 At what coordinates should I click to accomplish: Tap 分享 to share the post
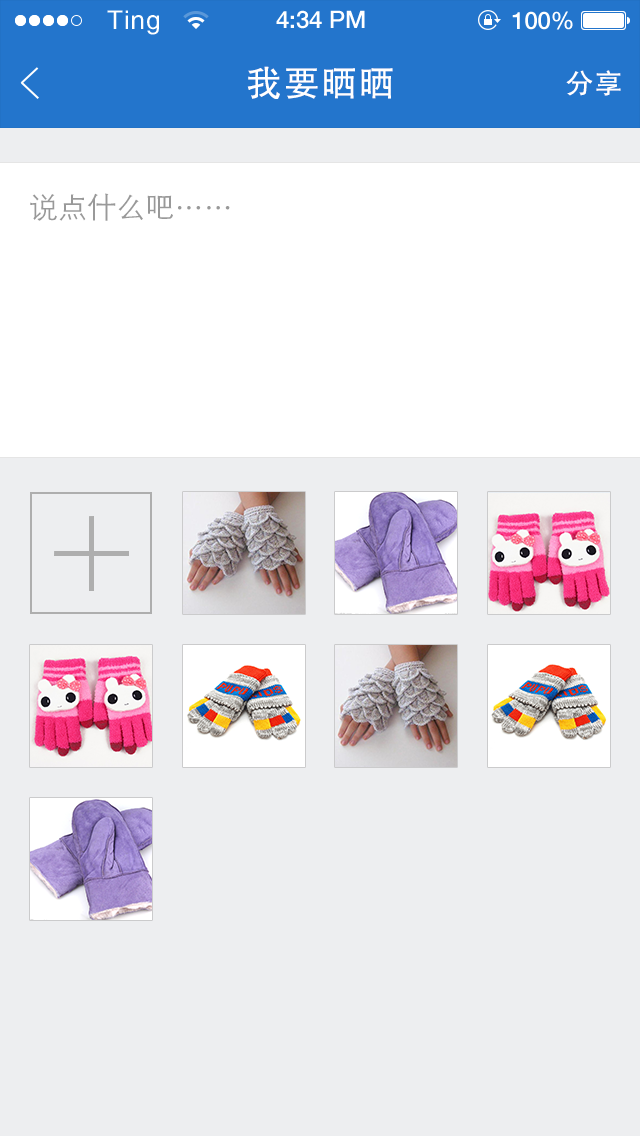593,83
